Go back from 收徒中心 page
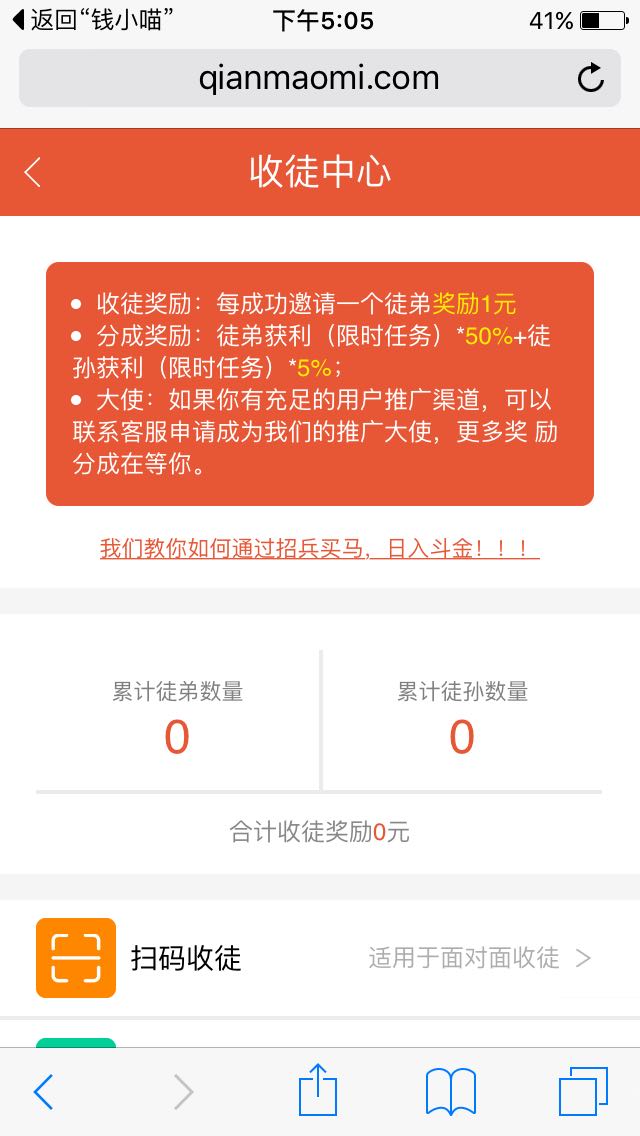640x1136 pixels. coord(33,172)
